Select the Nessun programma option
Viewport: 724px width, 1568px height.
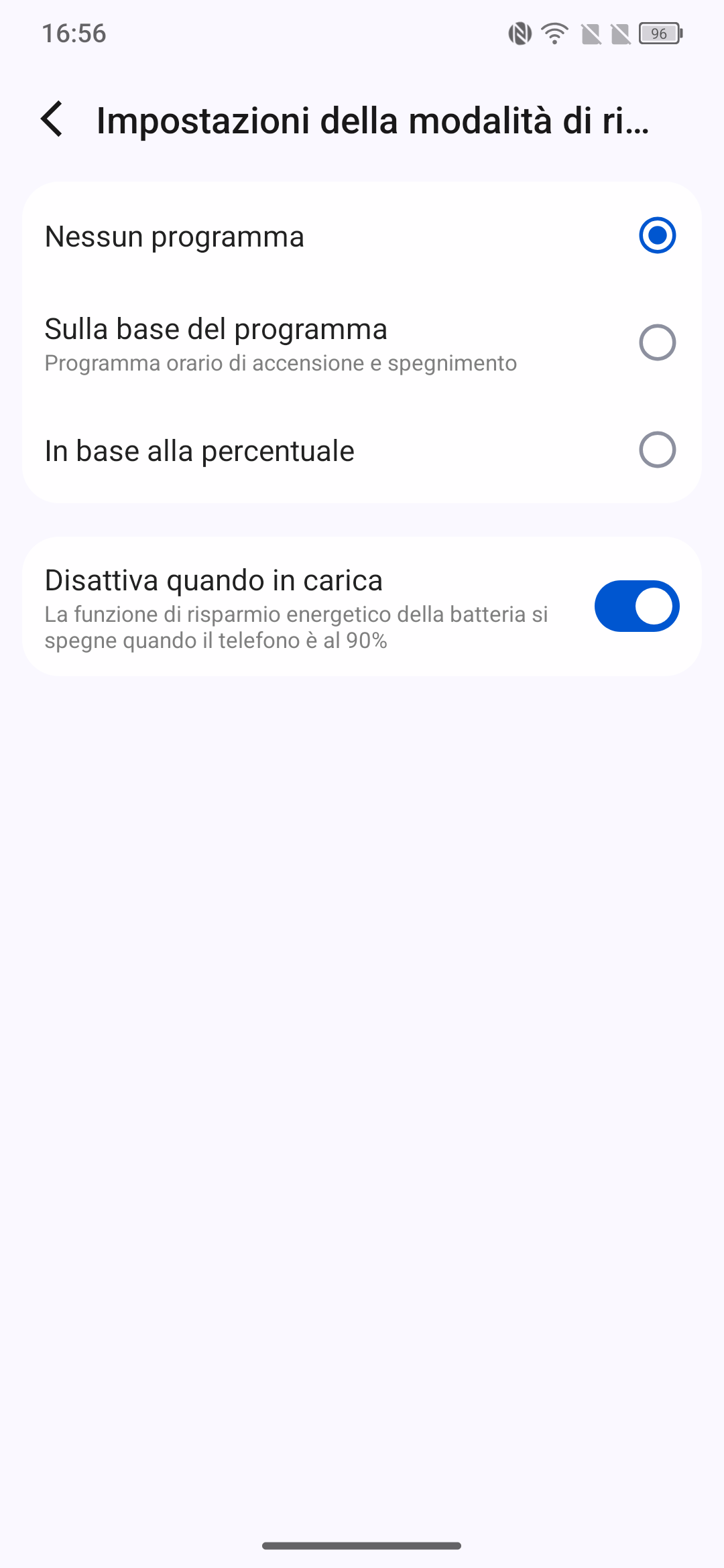tap(362, 236)
